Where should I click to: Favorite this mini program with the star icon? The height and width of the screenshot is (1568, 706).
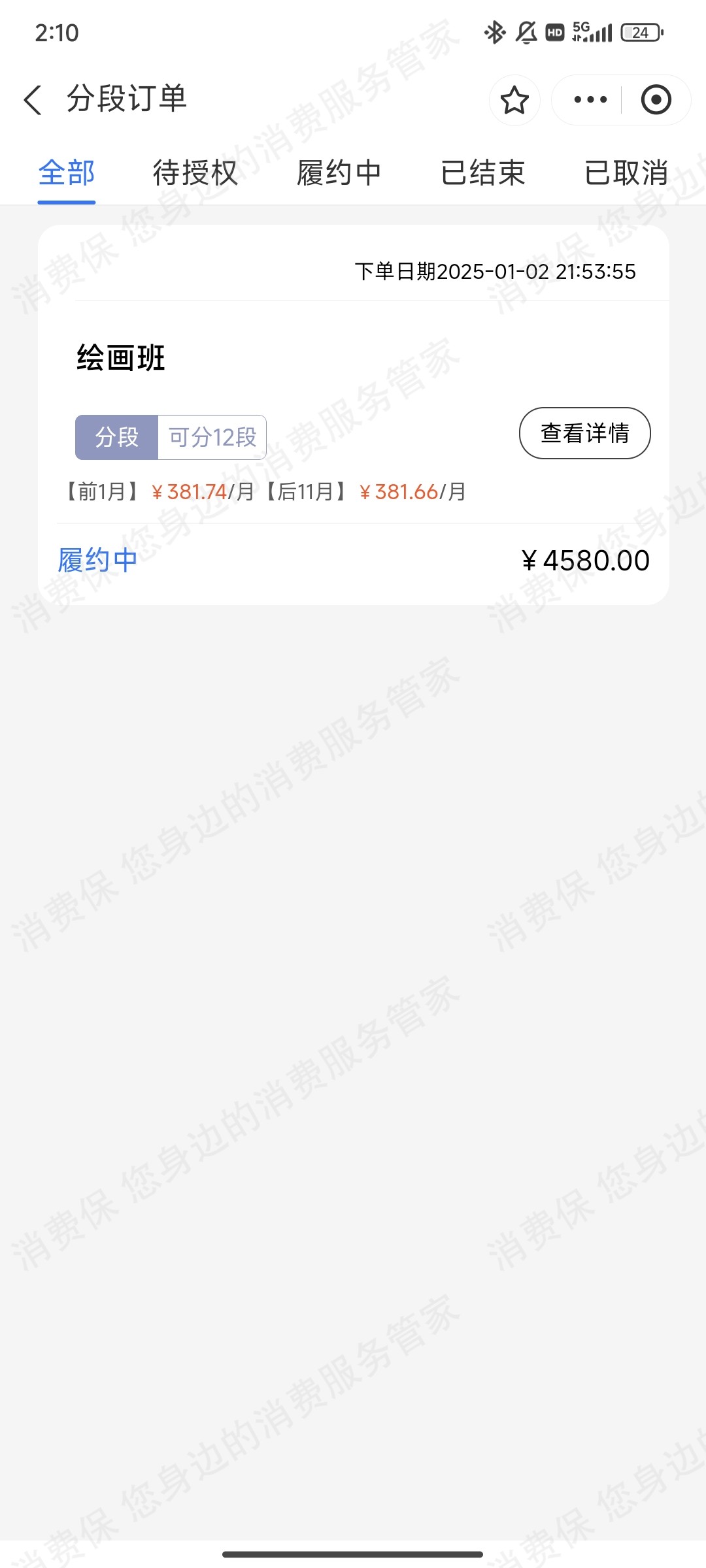coord(514,100)
